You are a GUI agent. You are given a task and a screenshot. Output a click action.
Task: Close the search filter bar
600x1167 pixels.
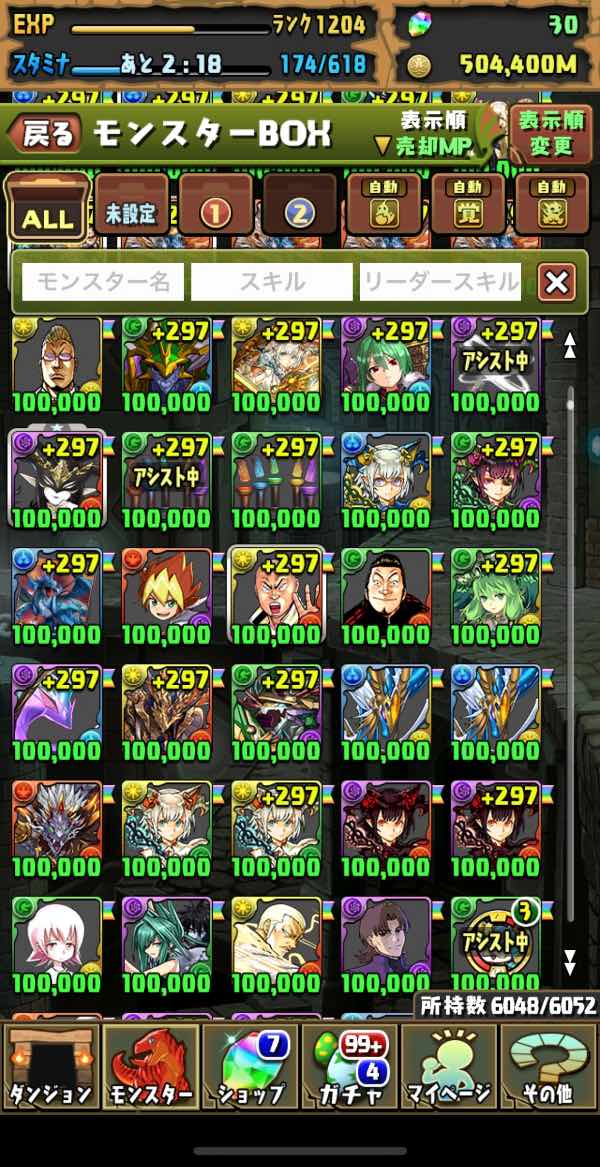[557, 282]
